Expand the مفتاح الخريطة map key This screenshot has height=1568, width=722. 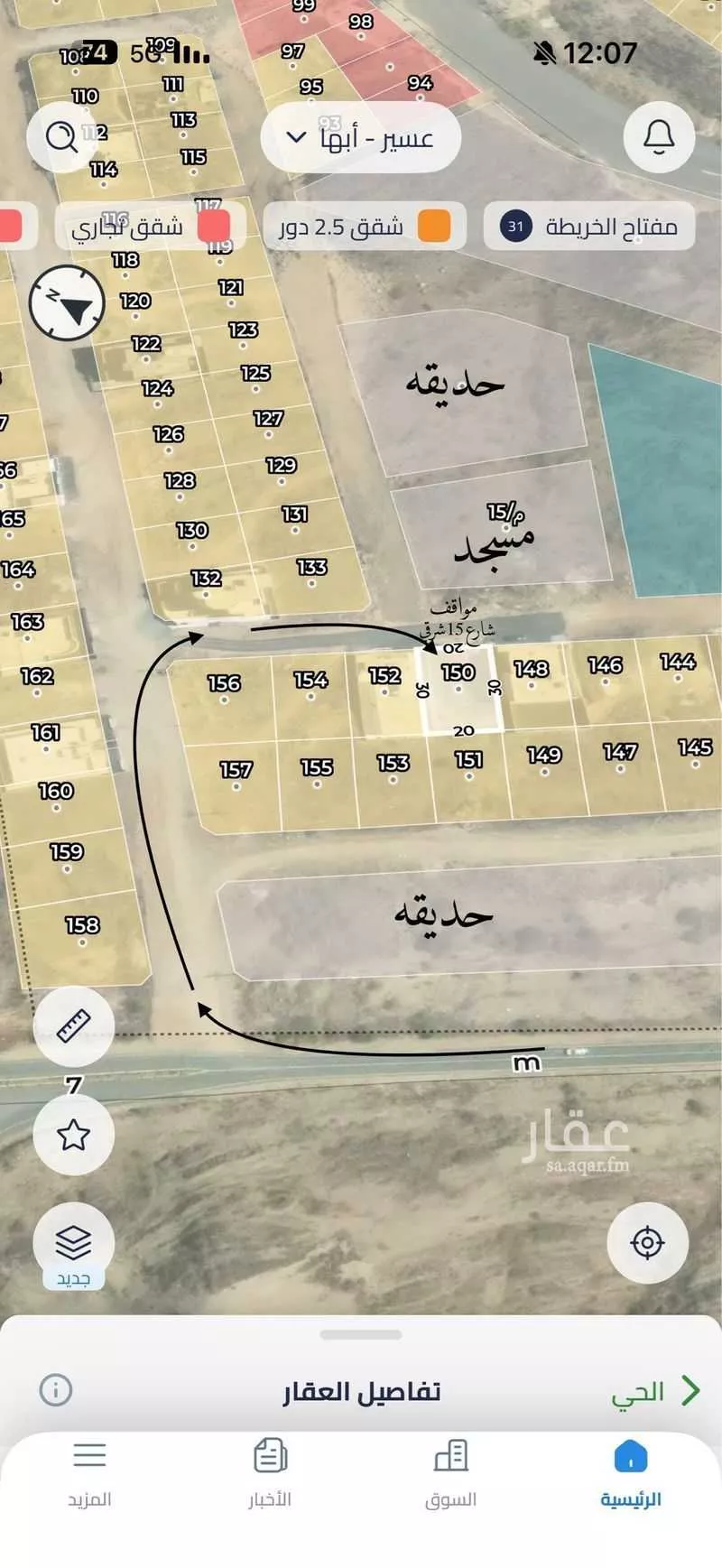[x=588, y=227]
